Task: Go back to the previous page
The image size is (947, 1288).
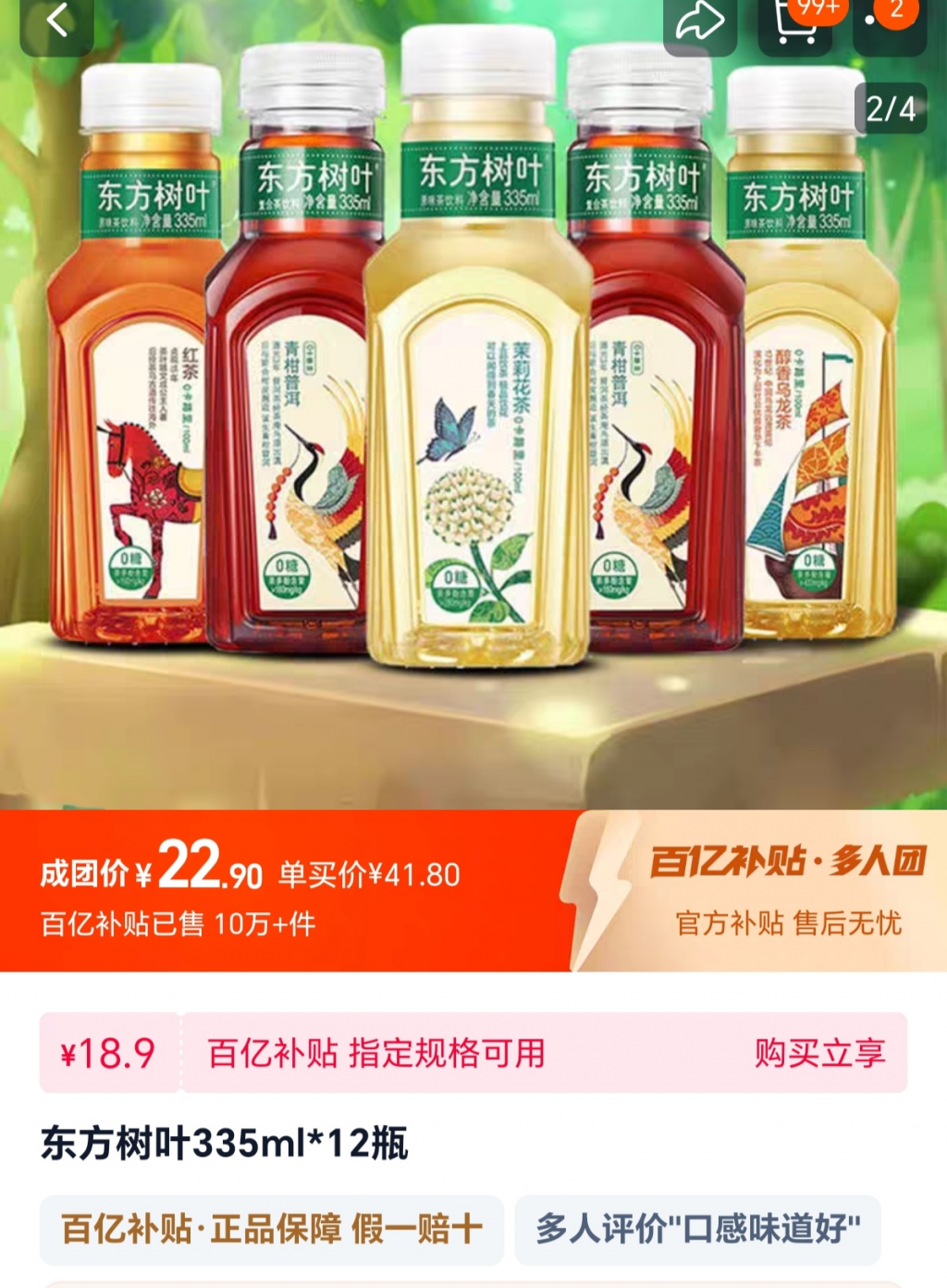Action: (57, 22)
